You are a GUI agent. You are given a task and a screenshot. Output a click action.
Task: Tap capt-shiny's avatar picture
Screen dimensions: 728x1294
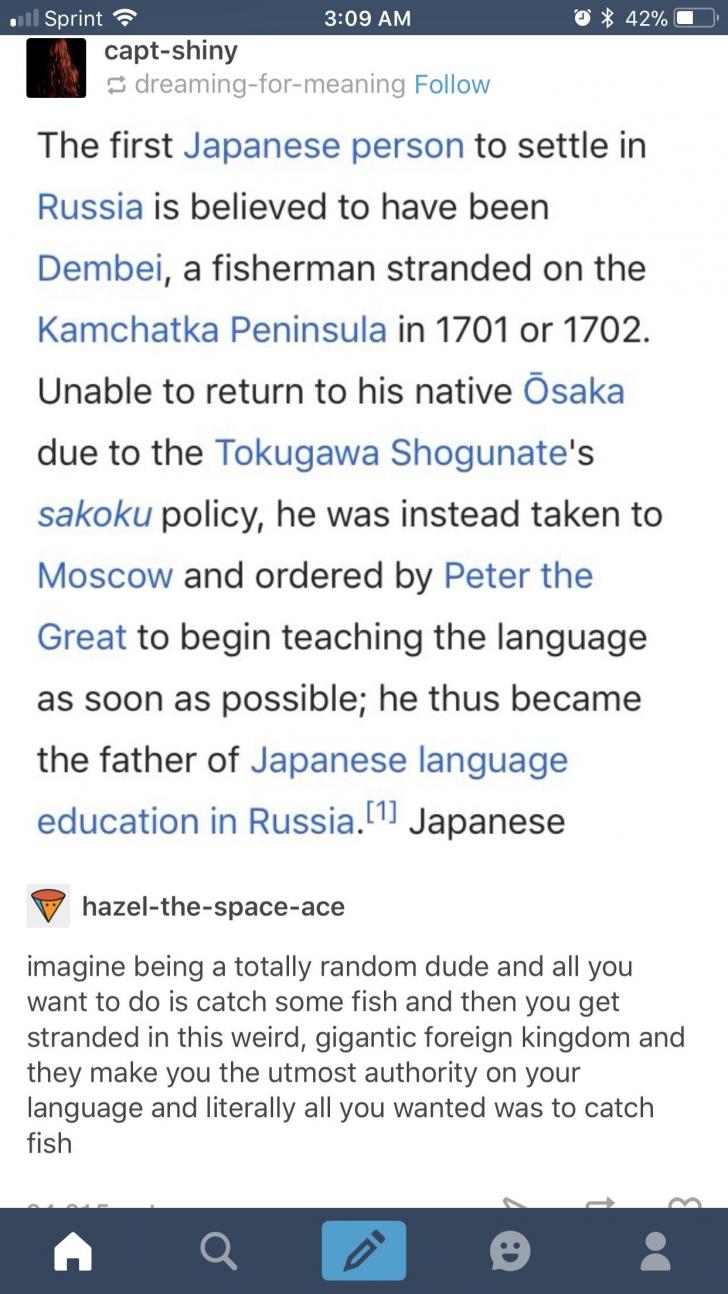(x=56, y=68)
